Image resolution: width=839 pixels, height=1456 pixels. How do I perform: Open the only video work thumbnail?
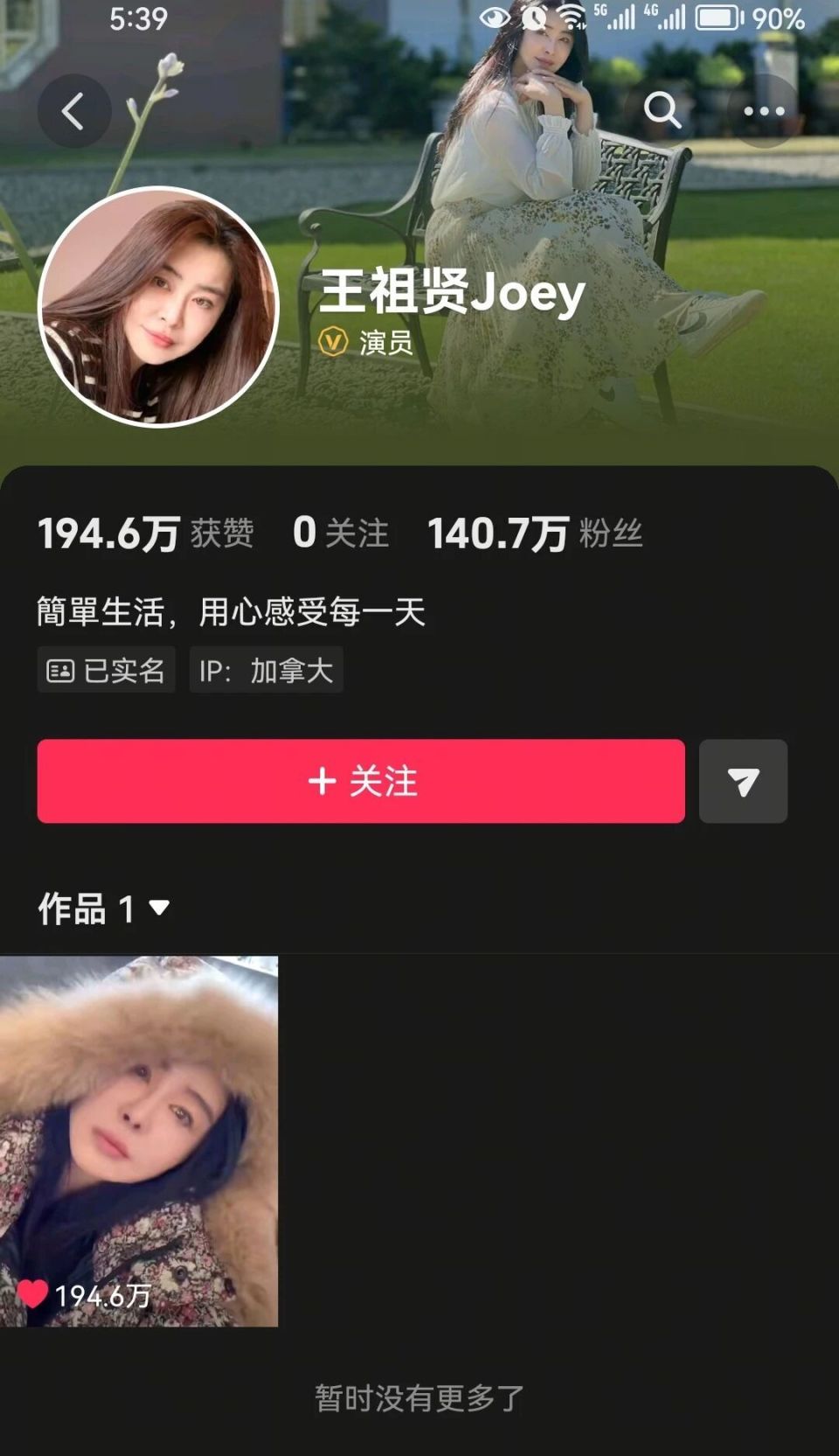point(140,1137)
